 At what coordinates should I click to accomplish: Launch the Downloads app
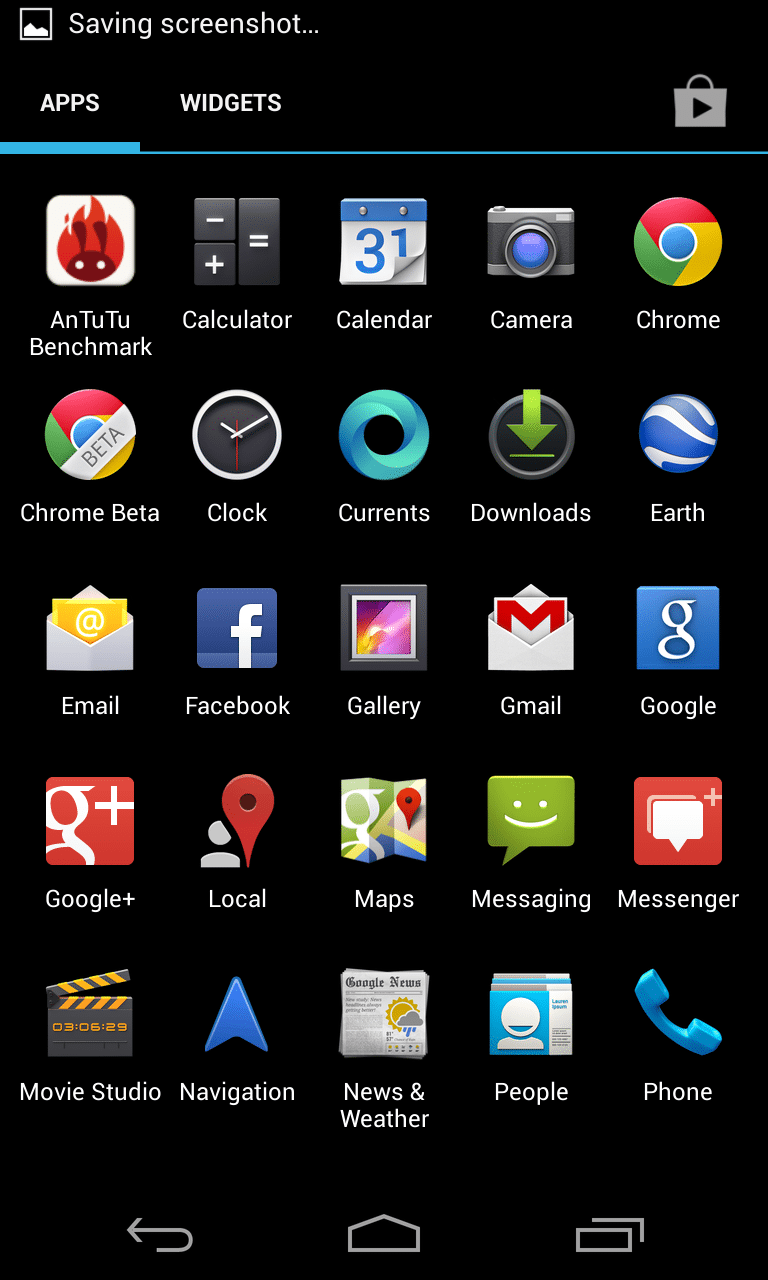[531, 457]
